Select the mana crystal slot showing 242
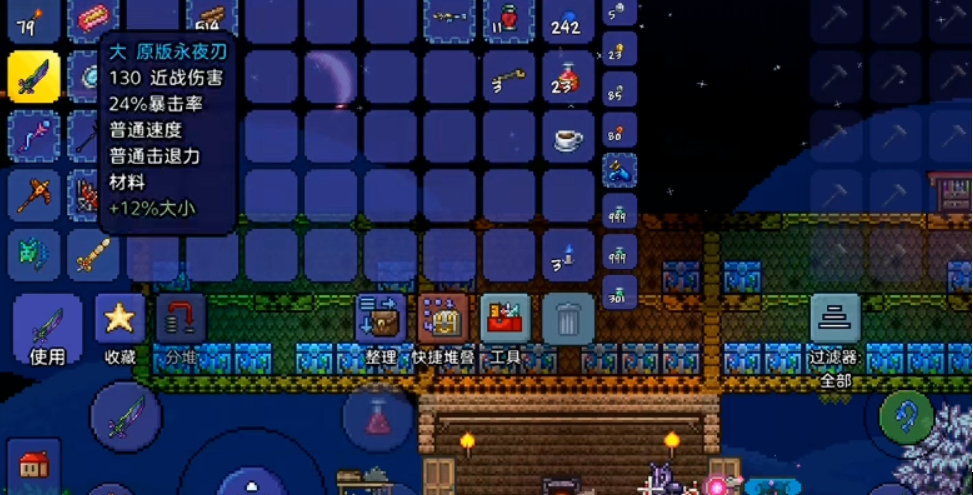 [x=567, y=18]
